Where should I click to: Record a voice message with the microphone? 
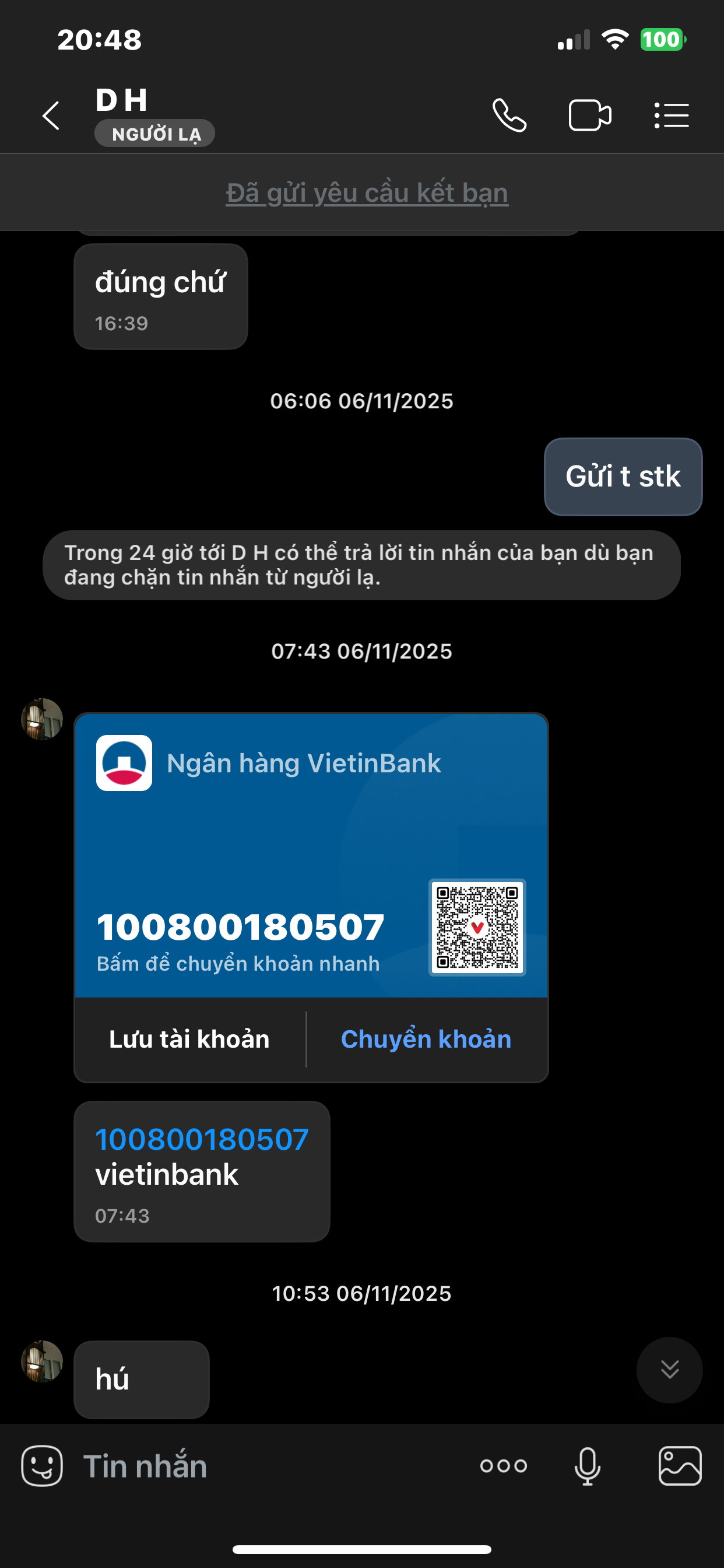pyautogui.click(x=587, y=1466)
